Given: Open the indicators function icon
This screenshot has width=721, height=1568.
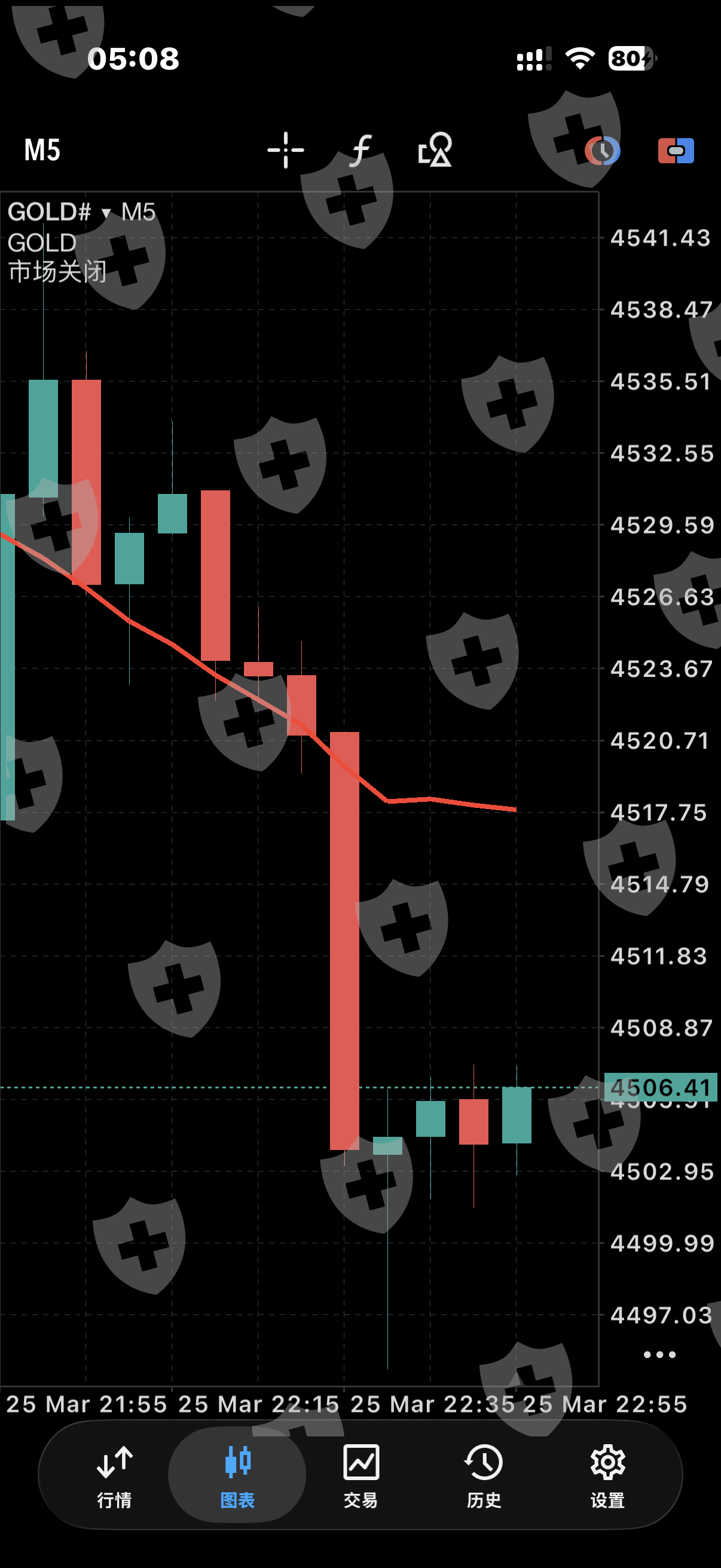Looking at the screenshot, I should point(361,150).
